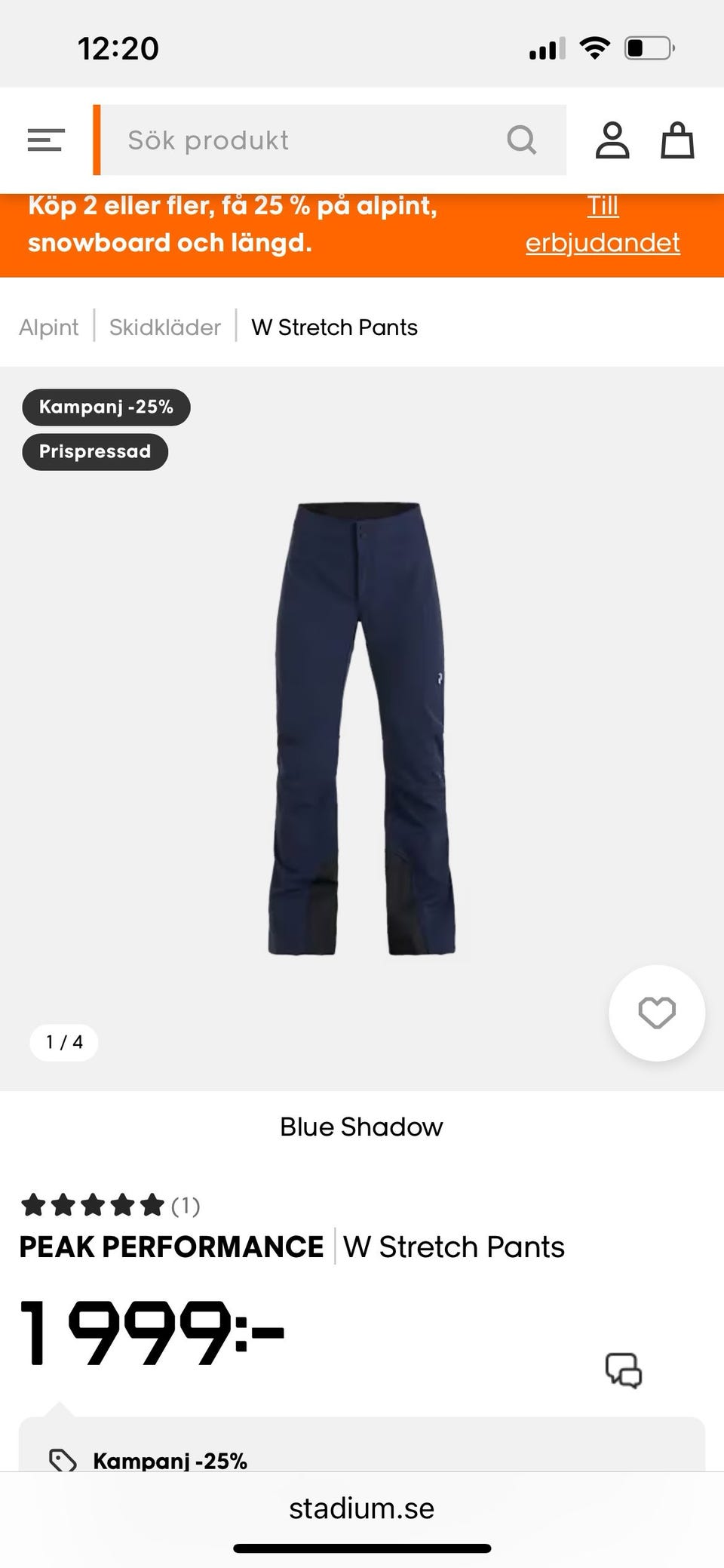Tap the Sök produkt search field
This screenshot has width=724, height=1568.
tap(334, 140)
